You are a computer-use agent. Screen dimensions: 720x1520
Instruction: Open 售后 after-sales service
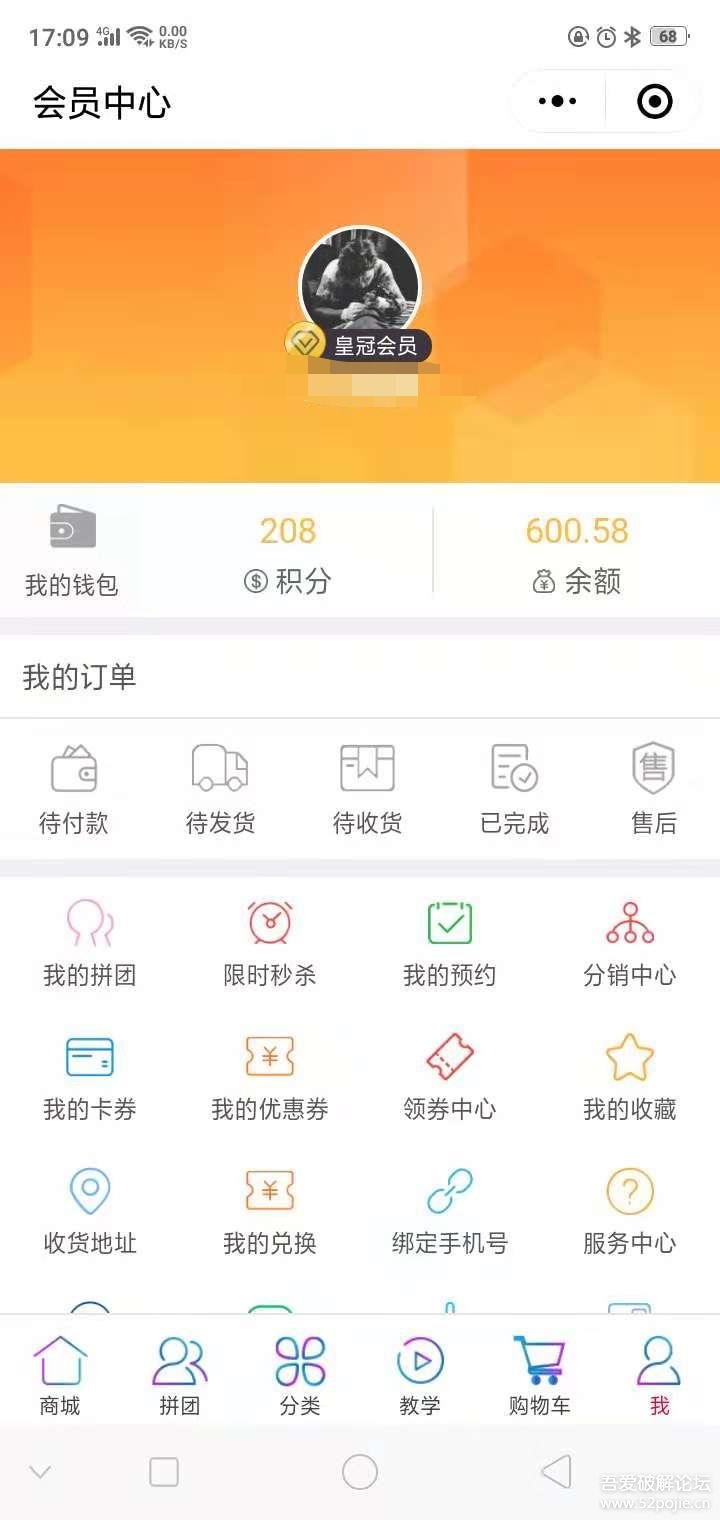coord(655,788)
